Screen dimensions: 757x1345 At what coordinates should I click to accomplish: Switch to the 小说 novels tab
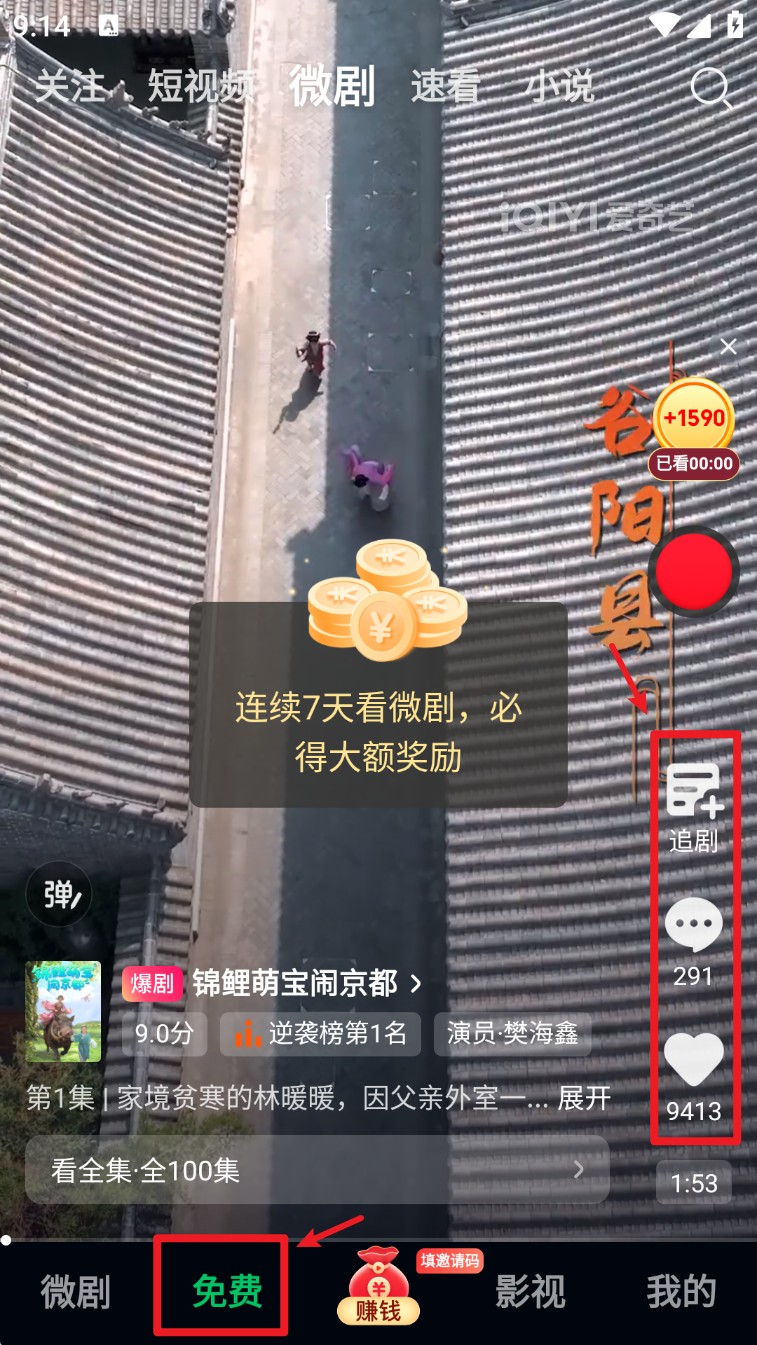(x=558, y=88)
